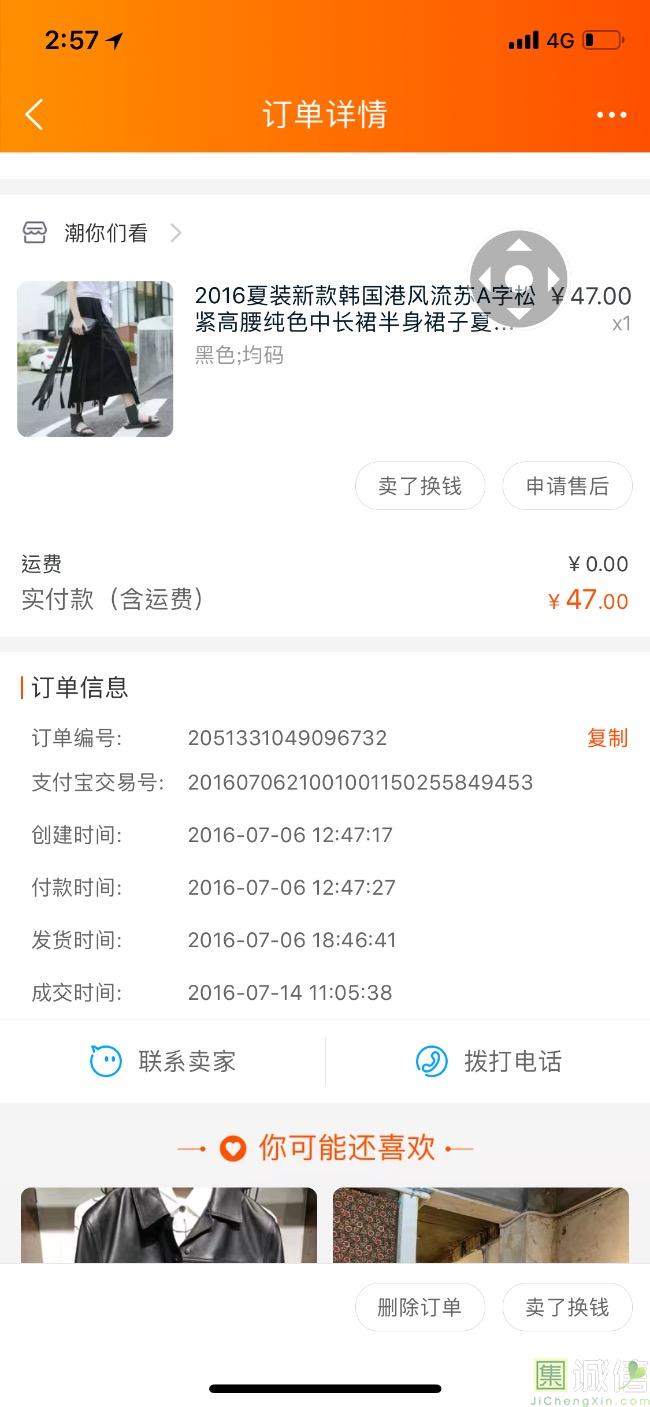Screen dimensions: 650x1407
Task: Copy the order number with 复制
Action: pyautogui.click(x=607, y=738)
